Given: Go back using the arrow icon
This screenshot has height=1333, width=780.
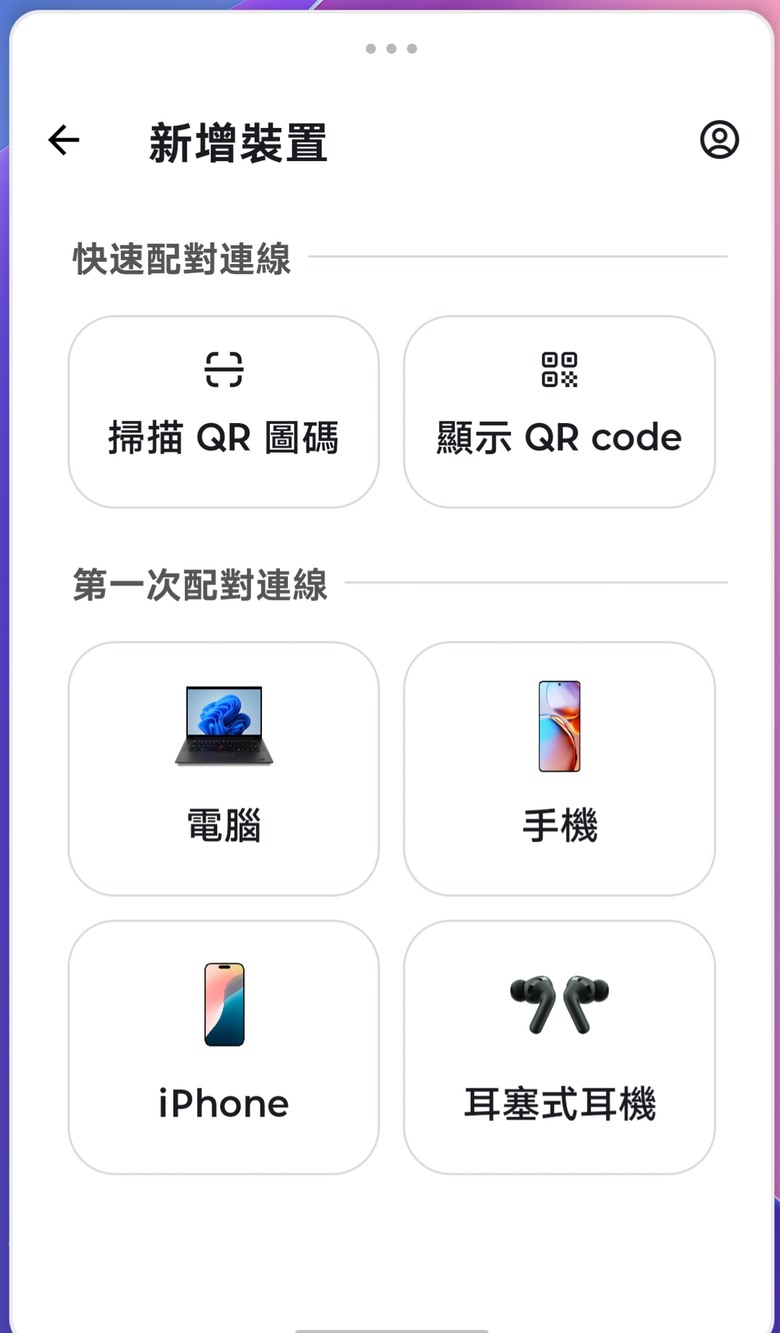Looking at the screenshot, I should point(64,141).
